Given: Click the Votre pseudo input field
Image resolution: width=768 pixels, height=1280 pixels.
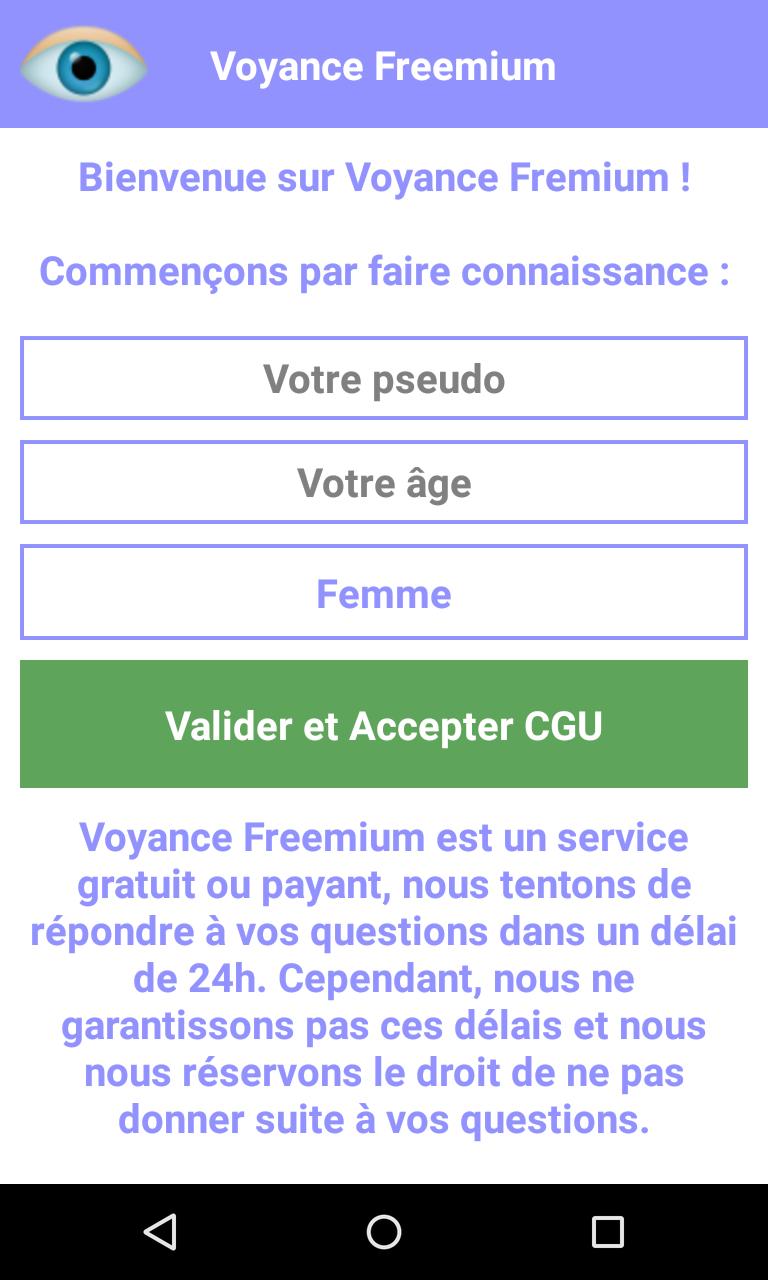Looking at the screenshot, I should 384,378.
